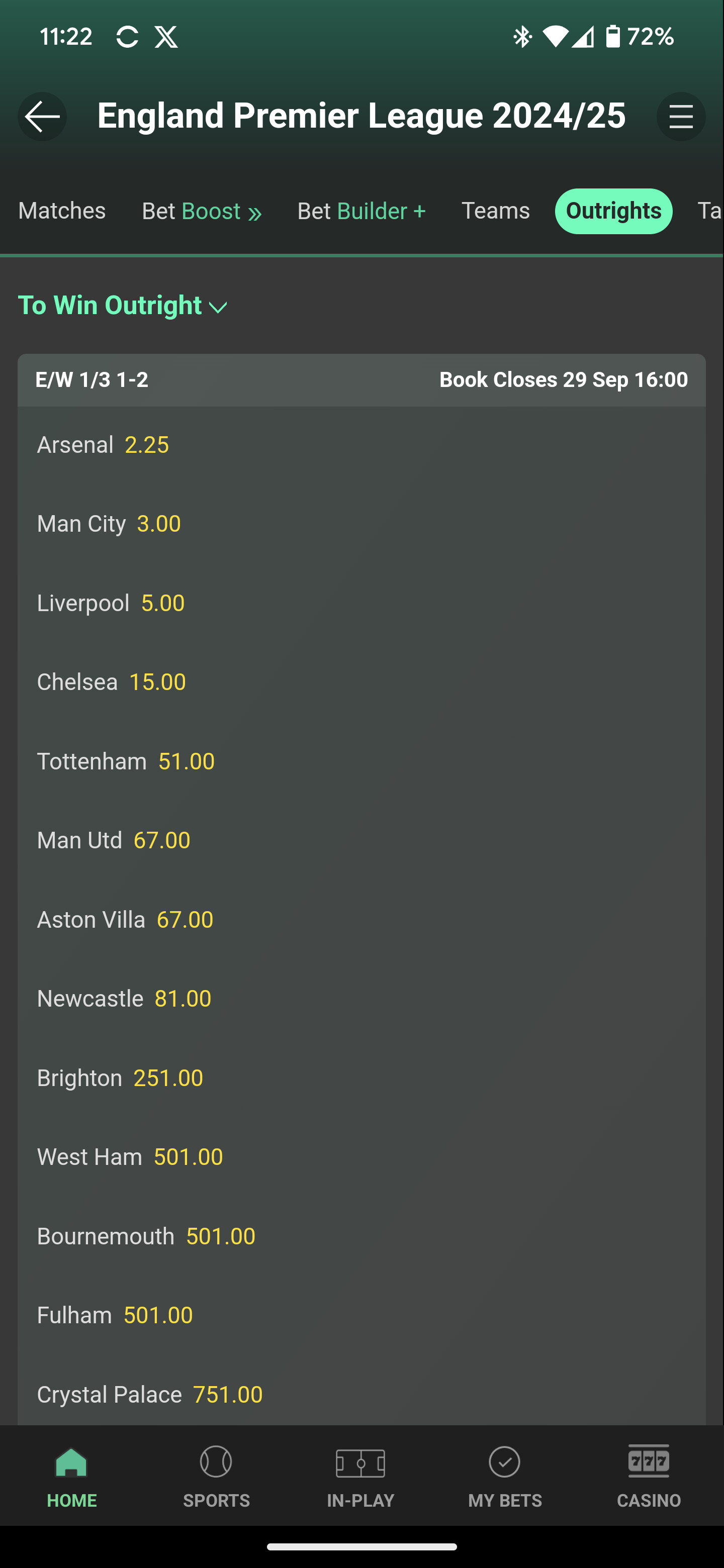The image size is (724, 1568).
Task: Select Arsenal at 2.25 odds
Action: click(361, 445)
